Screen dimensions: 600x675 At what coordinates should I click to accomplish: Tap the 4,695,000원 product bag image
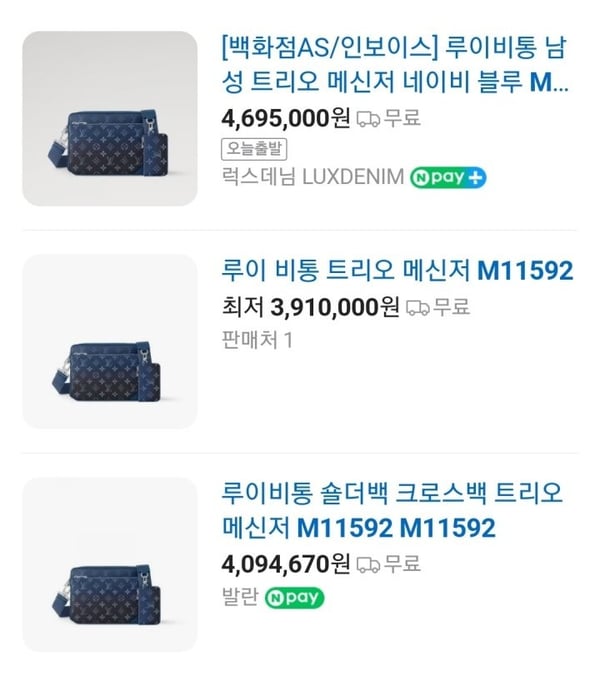(110, 119)
